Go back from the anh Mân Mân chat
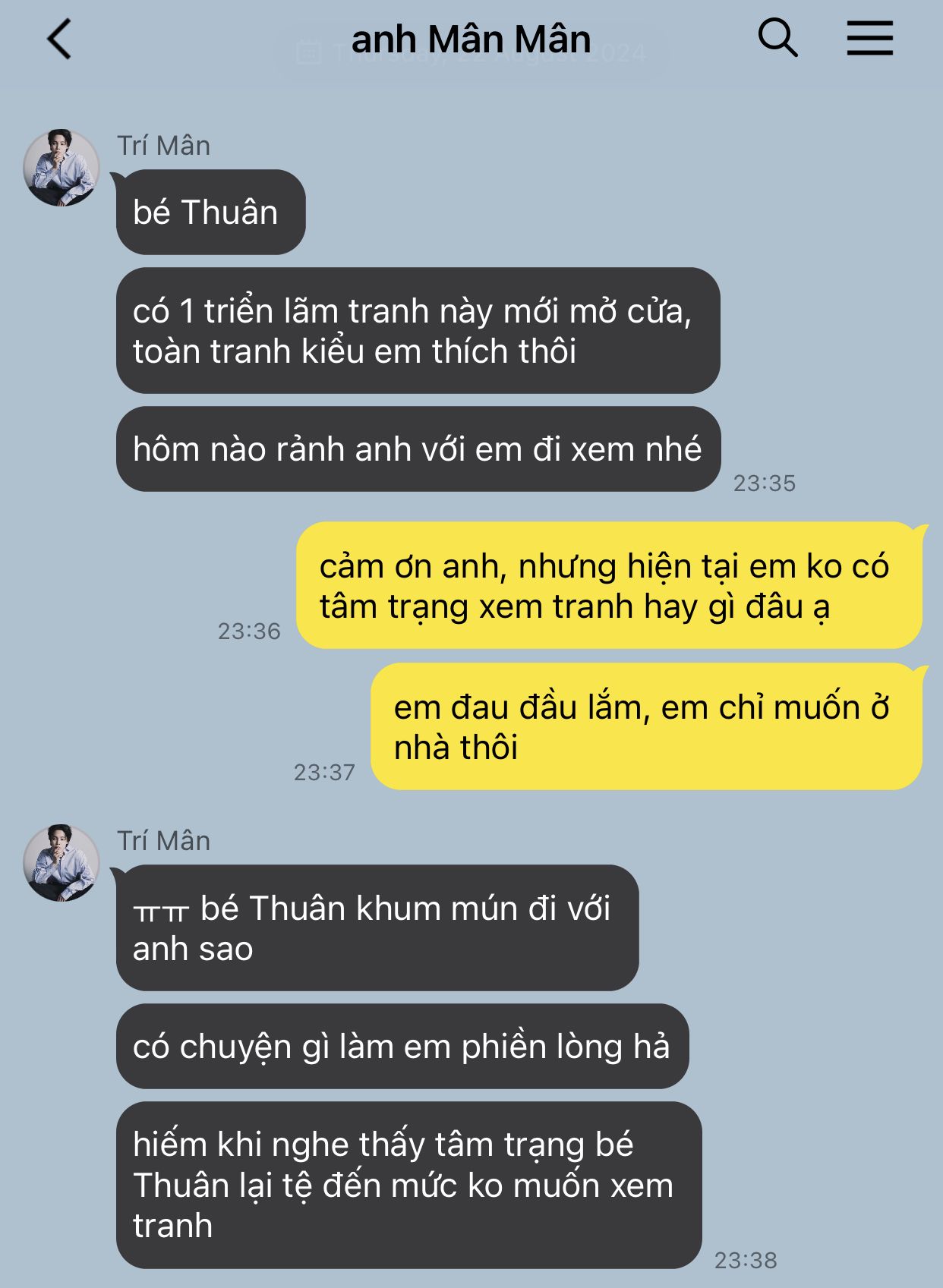 point(59,39)
